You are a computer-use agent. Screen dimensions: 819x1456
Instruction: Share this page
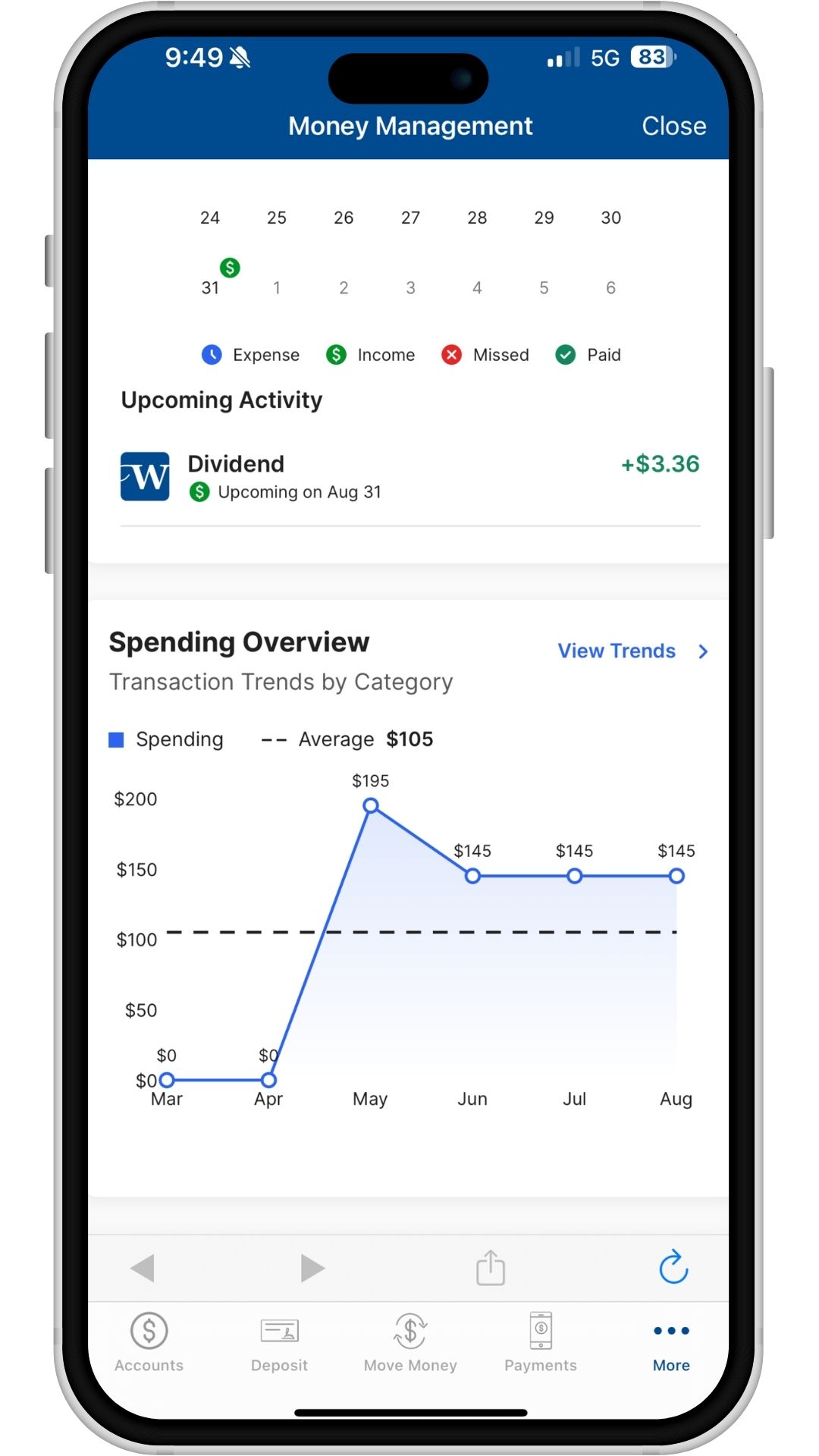click(491, 1267)
